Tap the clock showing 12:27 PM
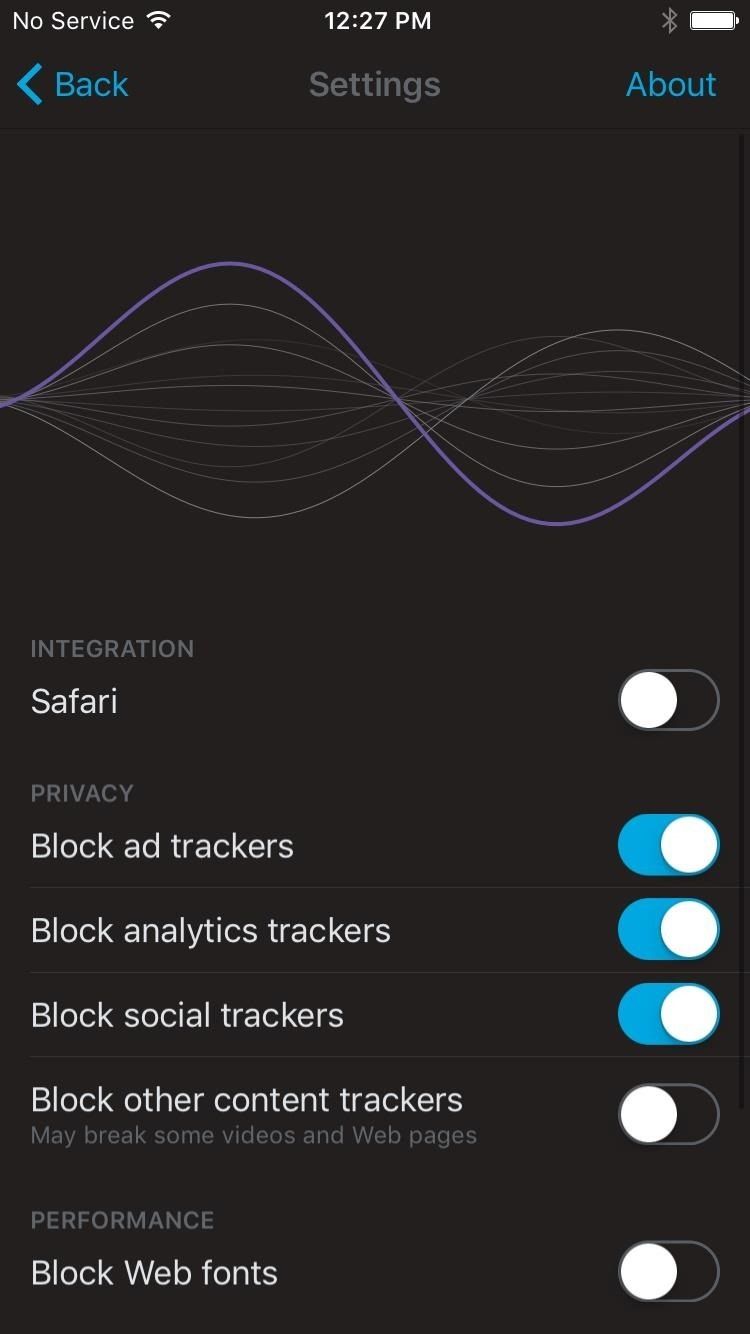This screenshot has height=1334, width=750. coord(378,20)
